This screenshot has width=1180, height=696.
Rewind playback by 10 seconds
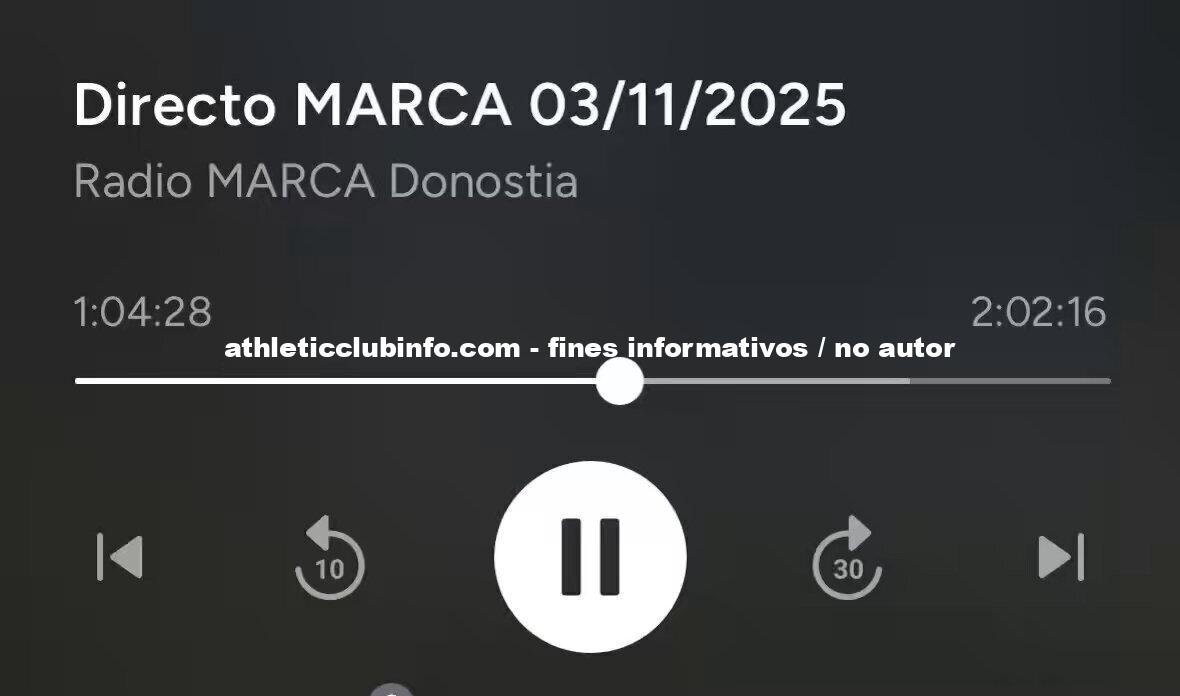pos(329,559)
